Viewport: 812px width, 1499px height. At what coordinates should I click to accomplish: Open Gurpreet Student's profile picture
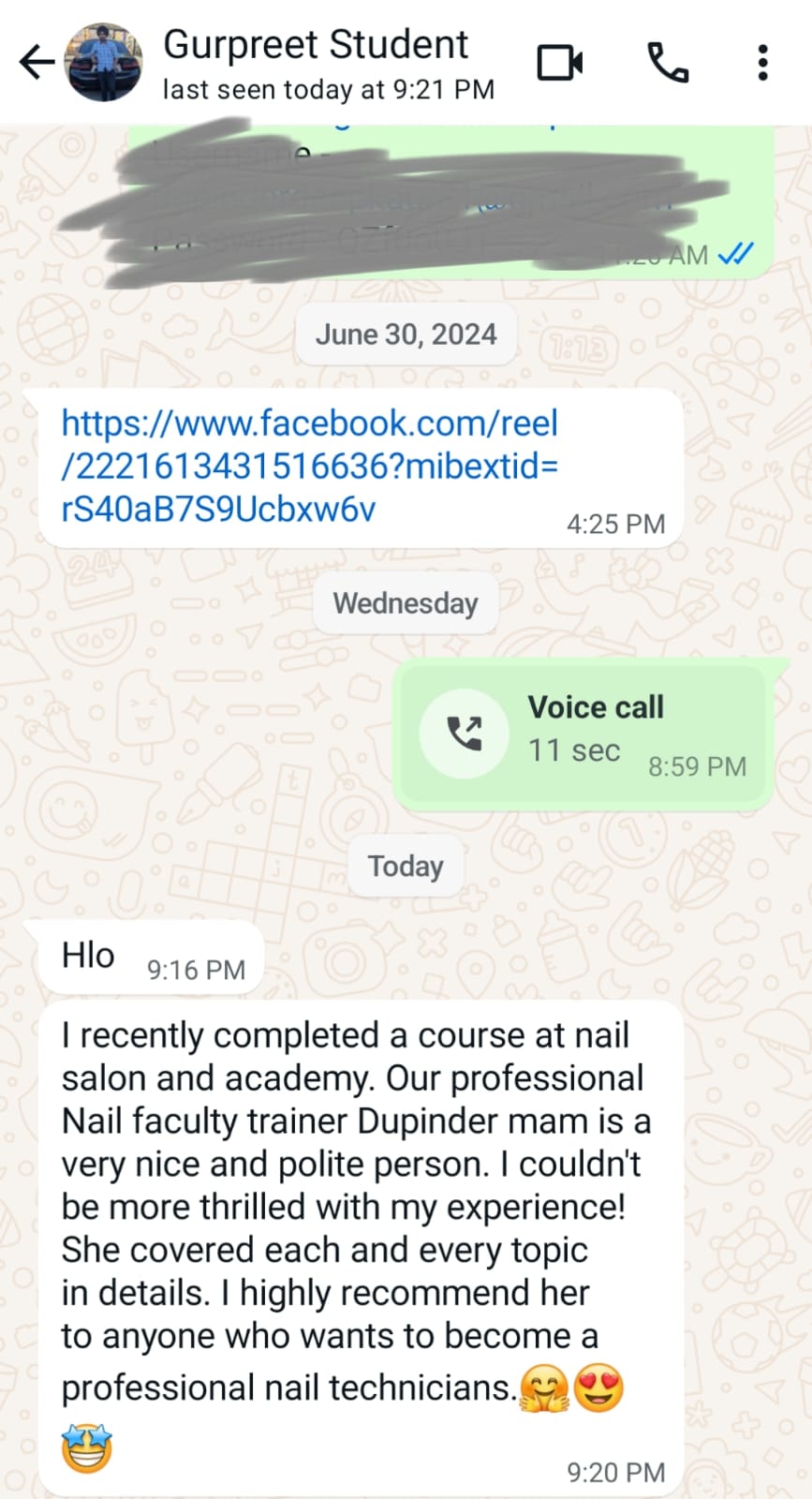(x=104, y=63)
